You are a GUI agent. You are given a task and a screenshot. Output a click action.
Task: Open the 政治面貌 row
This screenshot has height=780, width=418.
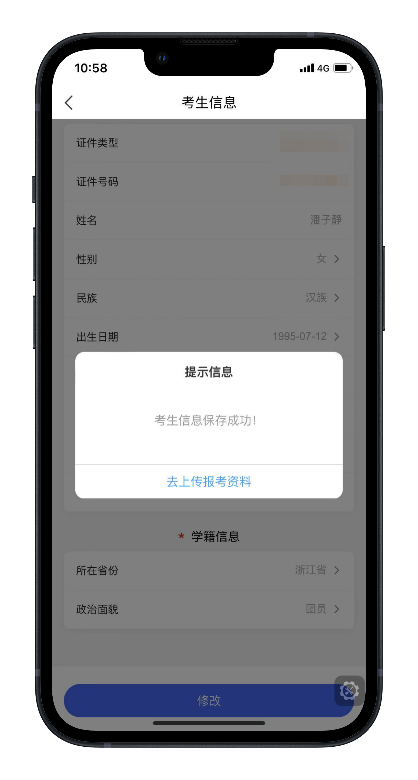pyautogui.click(x=209, y=609)
